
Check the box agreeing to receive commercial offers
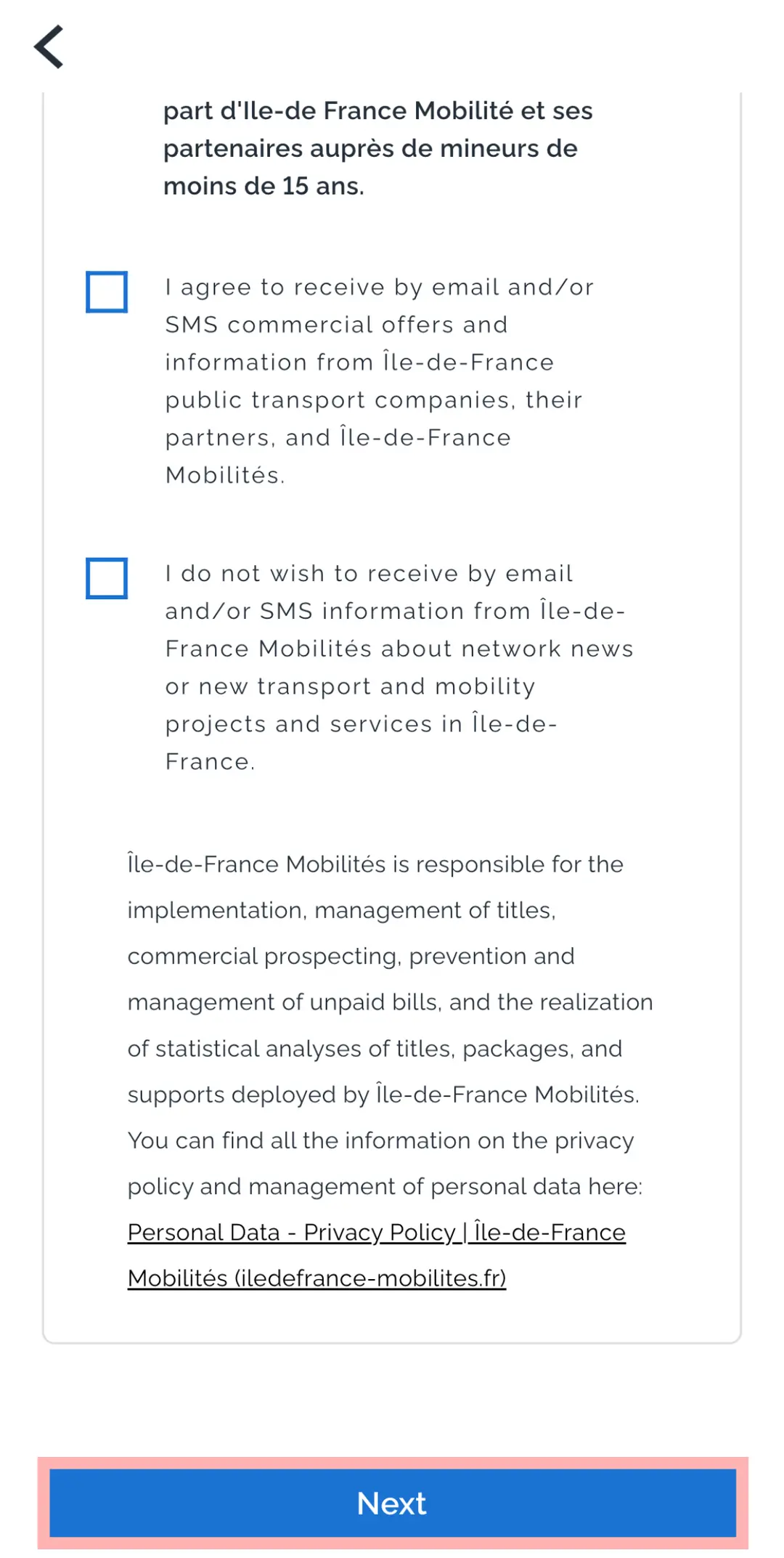click(x=107, y=292)
